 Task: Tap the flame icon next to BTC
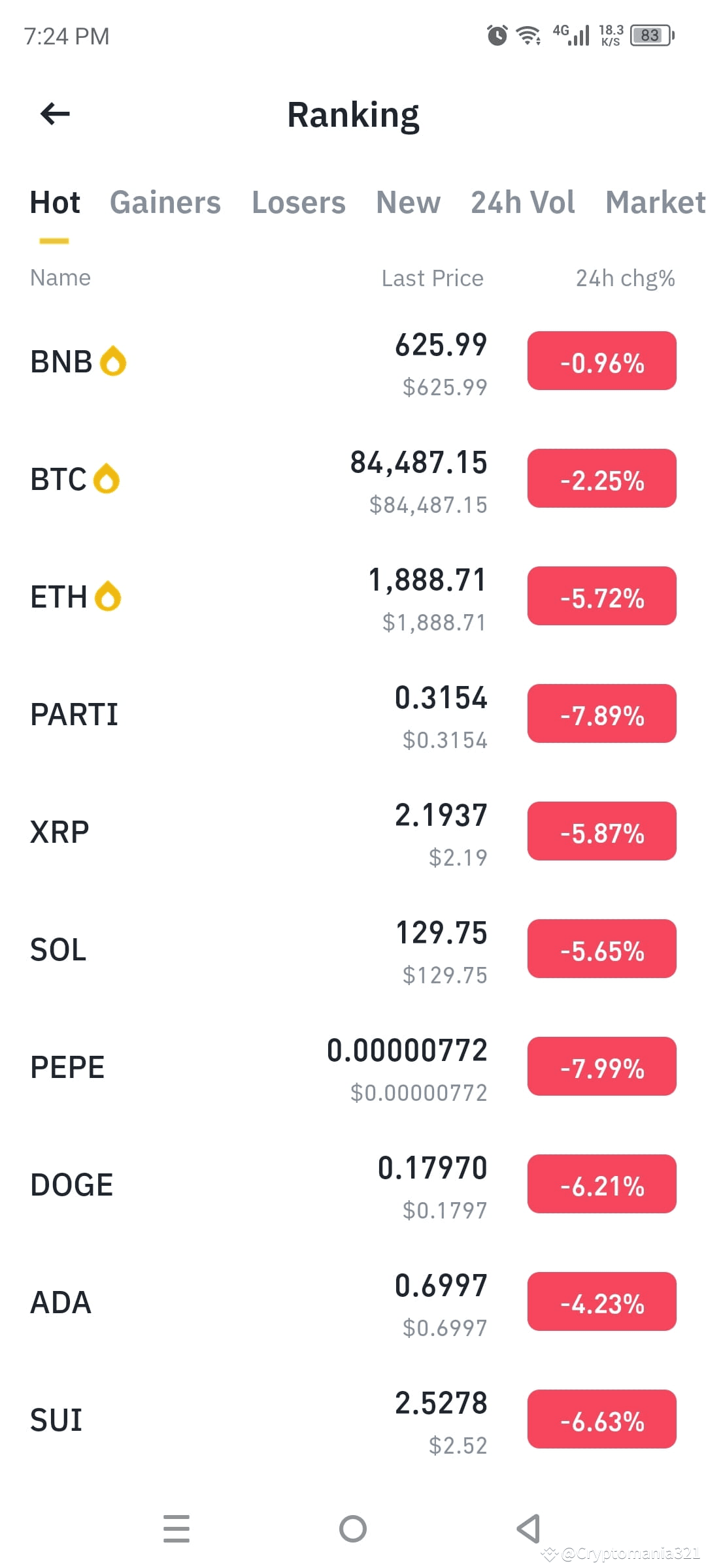pyautogui.click(x=107, y=478)
